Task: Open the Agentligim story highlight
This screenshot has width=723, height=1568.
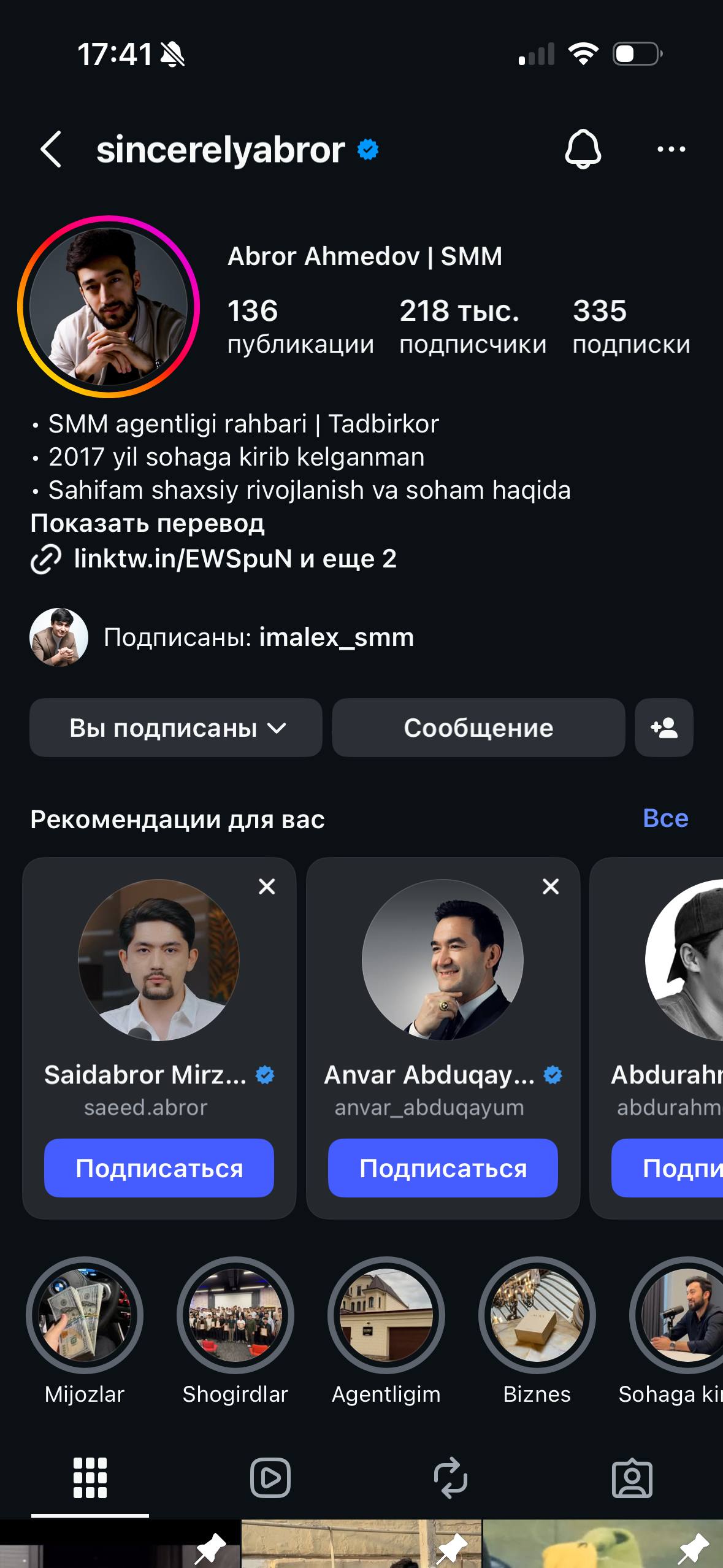Action: click(x=386, y=1316)
